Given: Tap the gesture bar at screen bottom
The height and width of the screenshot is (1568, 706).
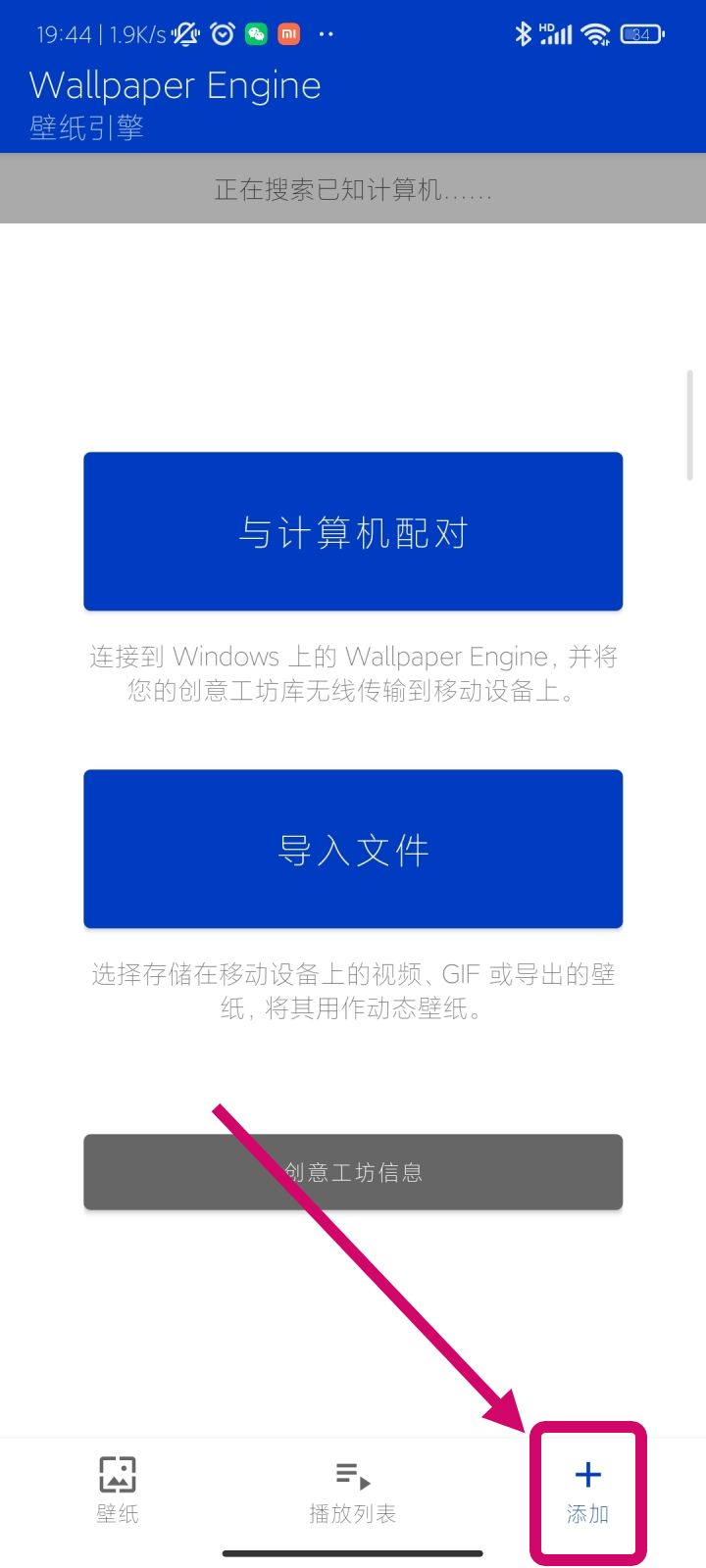Looking at the screenshot, I should coord(353,1552).
